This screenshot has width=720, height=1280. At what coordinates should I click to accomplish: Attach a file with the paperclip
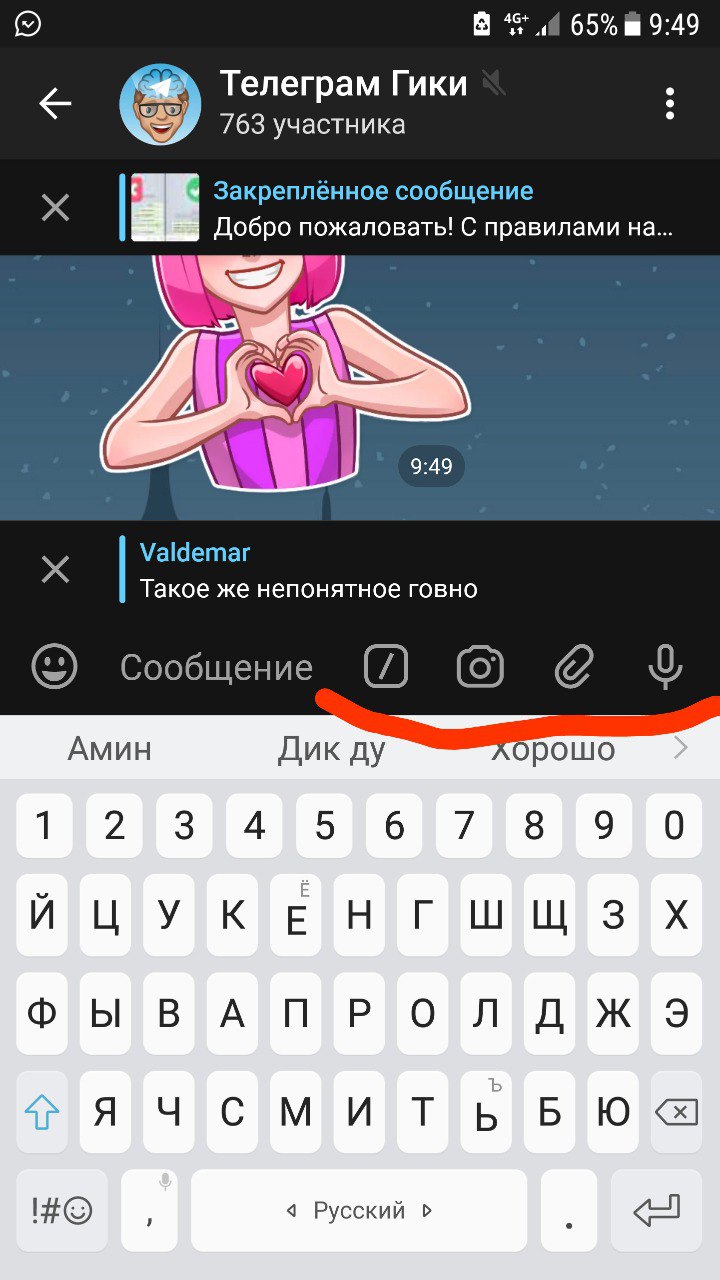click(574, 667)
